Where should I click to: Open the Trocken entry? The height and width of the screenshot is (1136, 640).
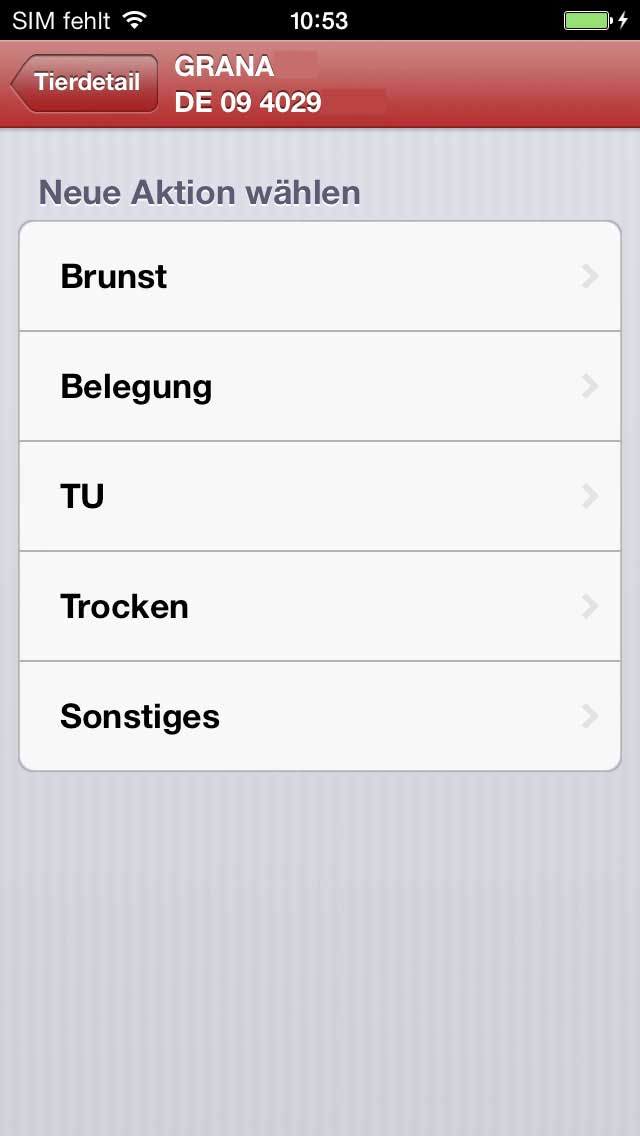pos(320,606)
